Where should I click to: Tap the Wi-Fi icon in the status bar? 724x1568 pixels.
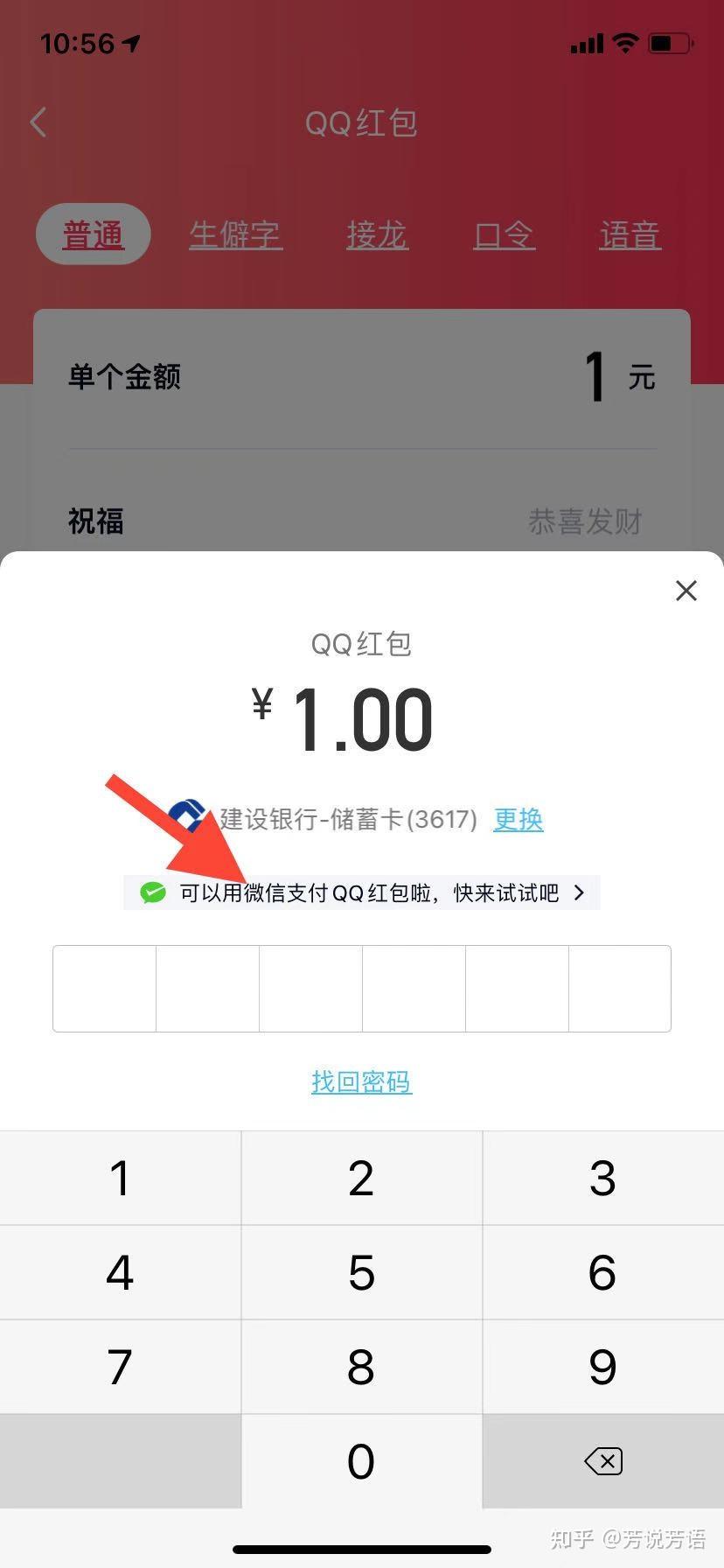(626, 42)
